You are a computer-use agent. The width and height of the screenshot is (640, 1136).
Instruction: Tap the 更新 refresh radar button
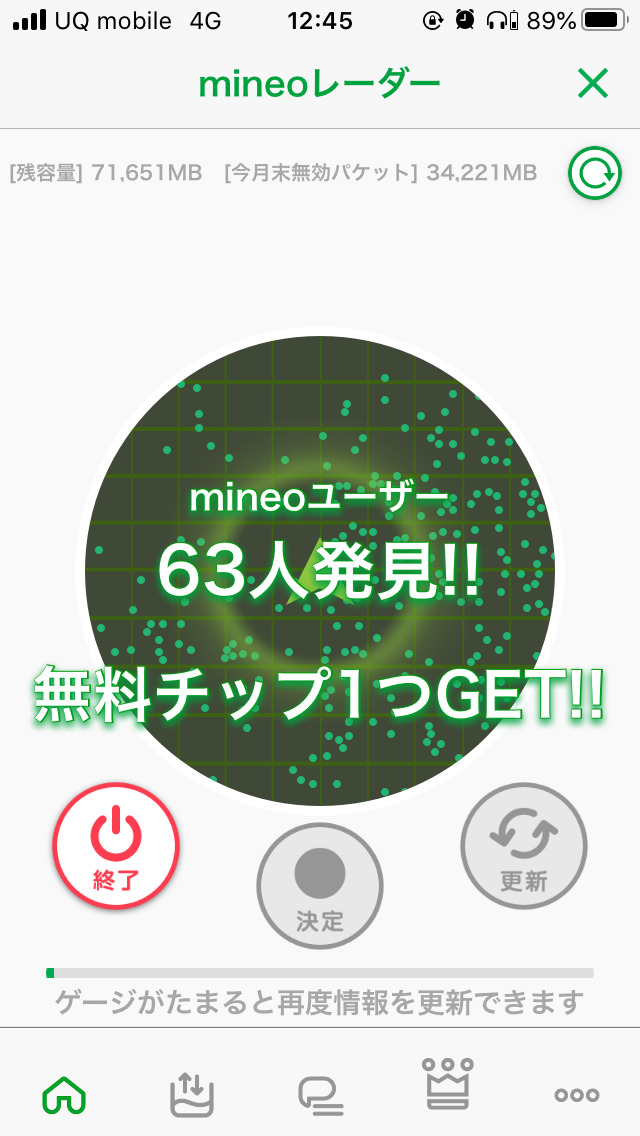point(524,846)
